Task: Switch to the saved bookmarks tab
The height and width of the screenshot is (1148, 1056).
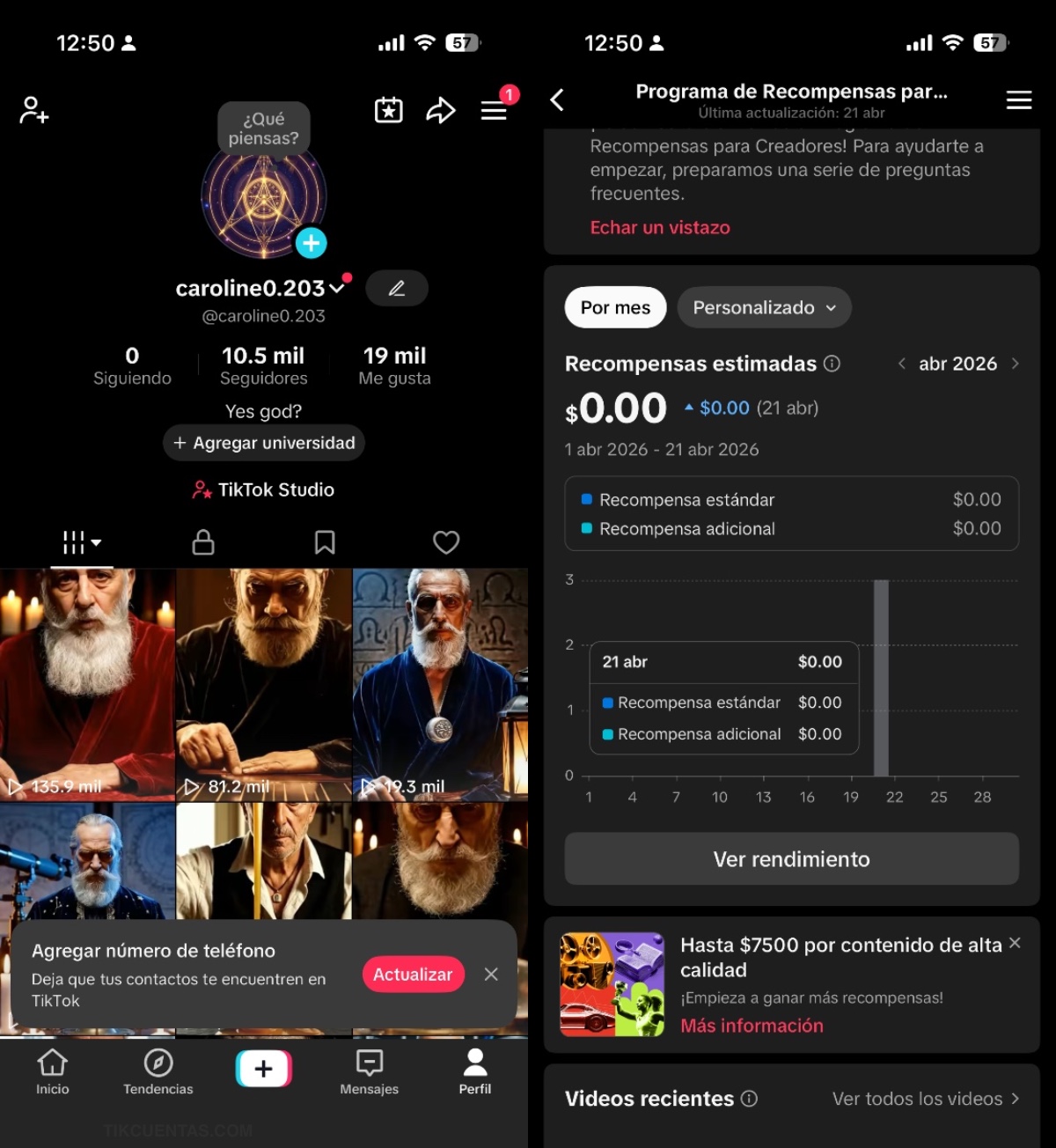Action: click(325, 542)
